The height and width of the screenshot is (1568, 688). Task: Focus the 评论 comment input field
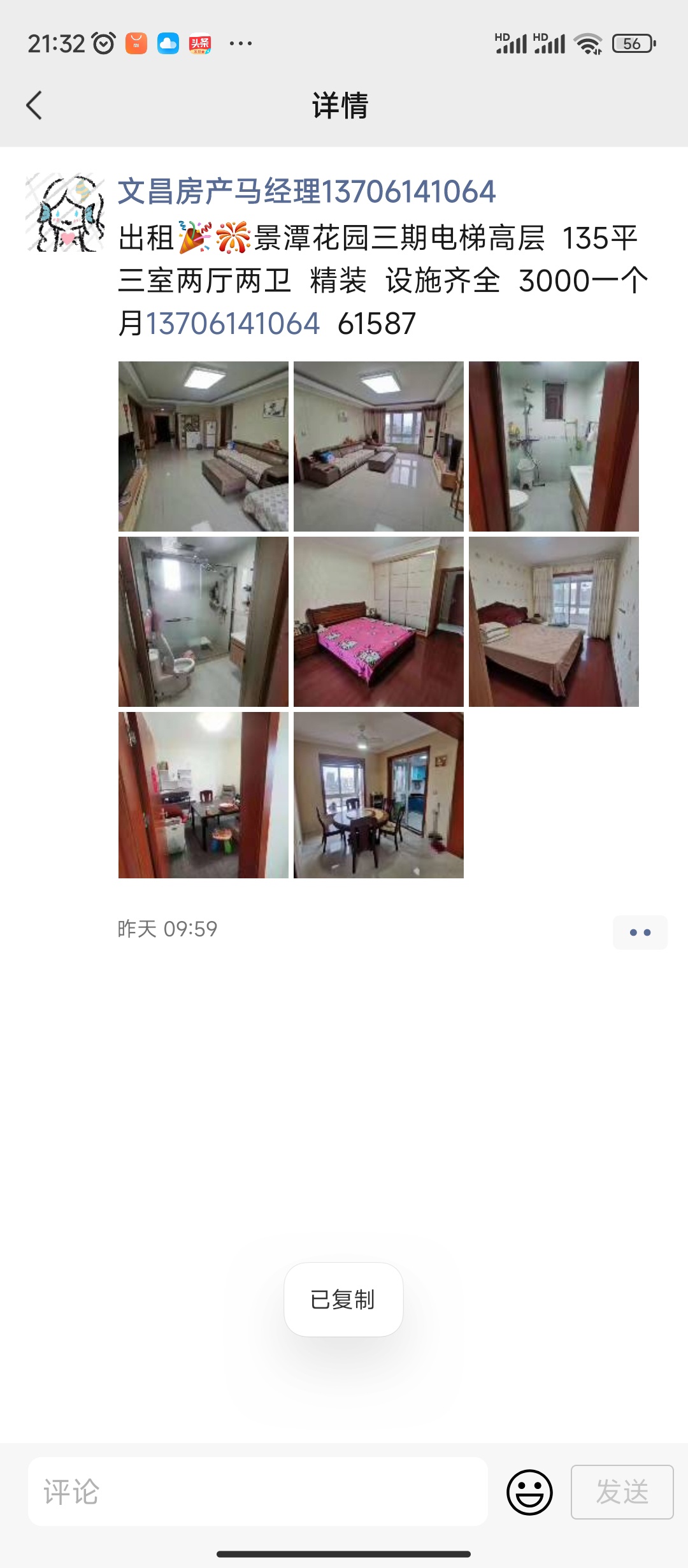pos(258,1492)
